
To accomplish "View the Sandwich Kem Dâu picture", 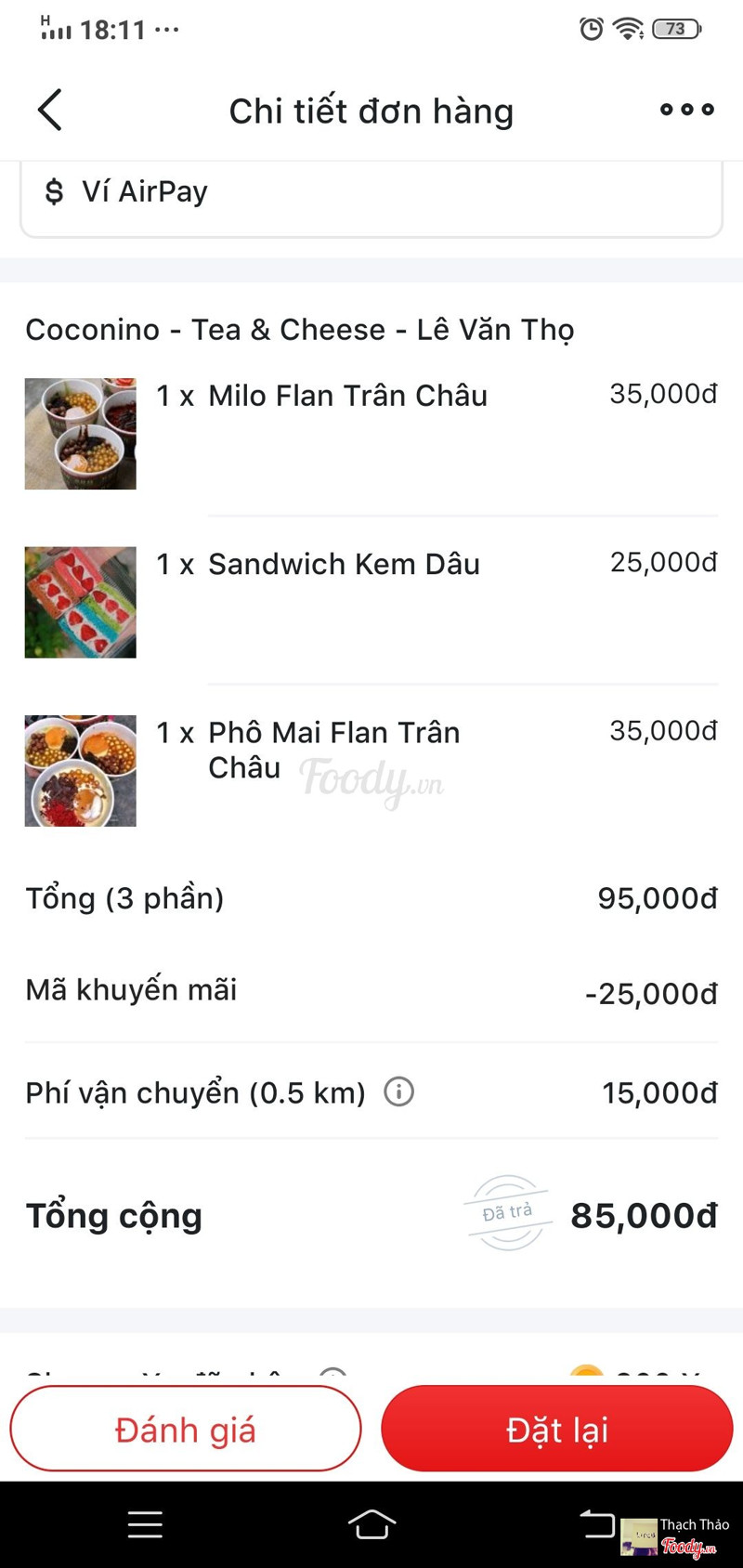I will [x=81, y=602].
